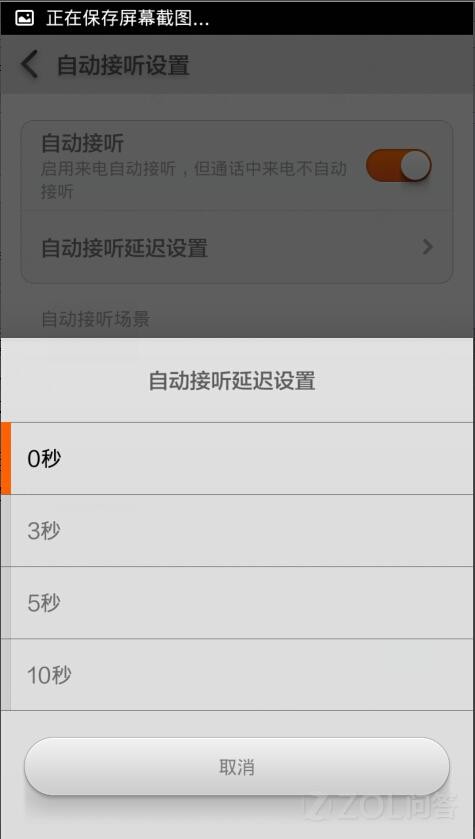Set the delay to 10秒

[238, 675]
